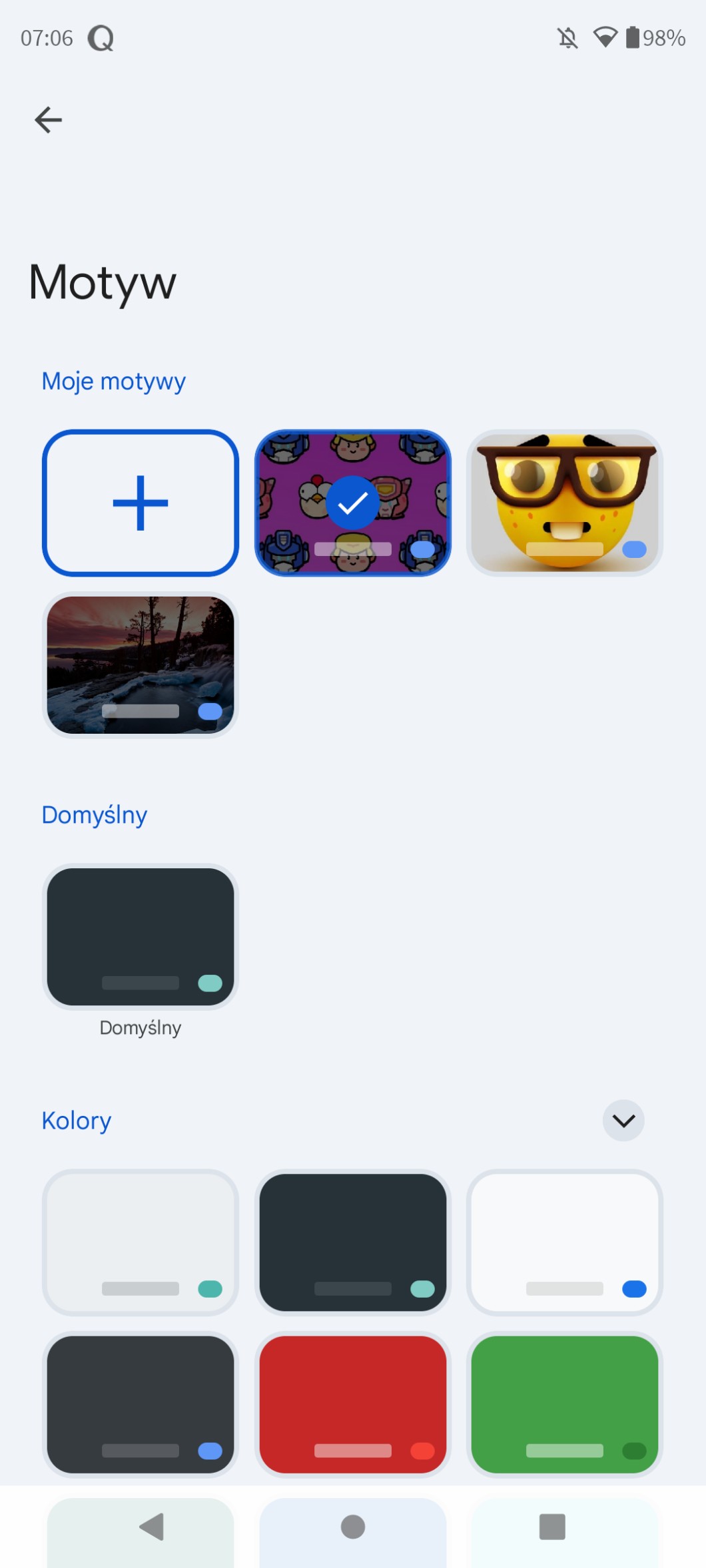The image size is (706, 1568).
Task: Choose the white blue-accent color theme
Action: (x=564, y=1242)
